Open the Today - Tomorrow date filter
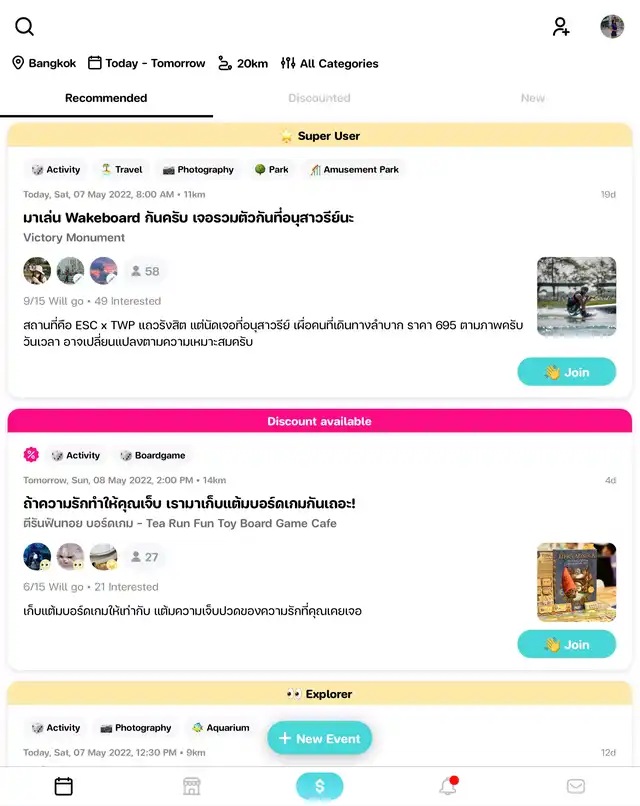The image size is (640, 806). point(146,63)
